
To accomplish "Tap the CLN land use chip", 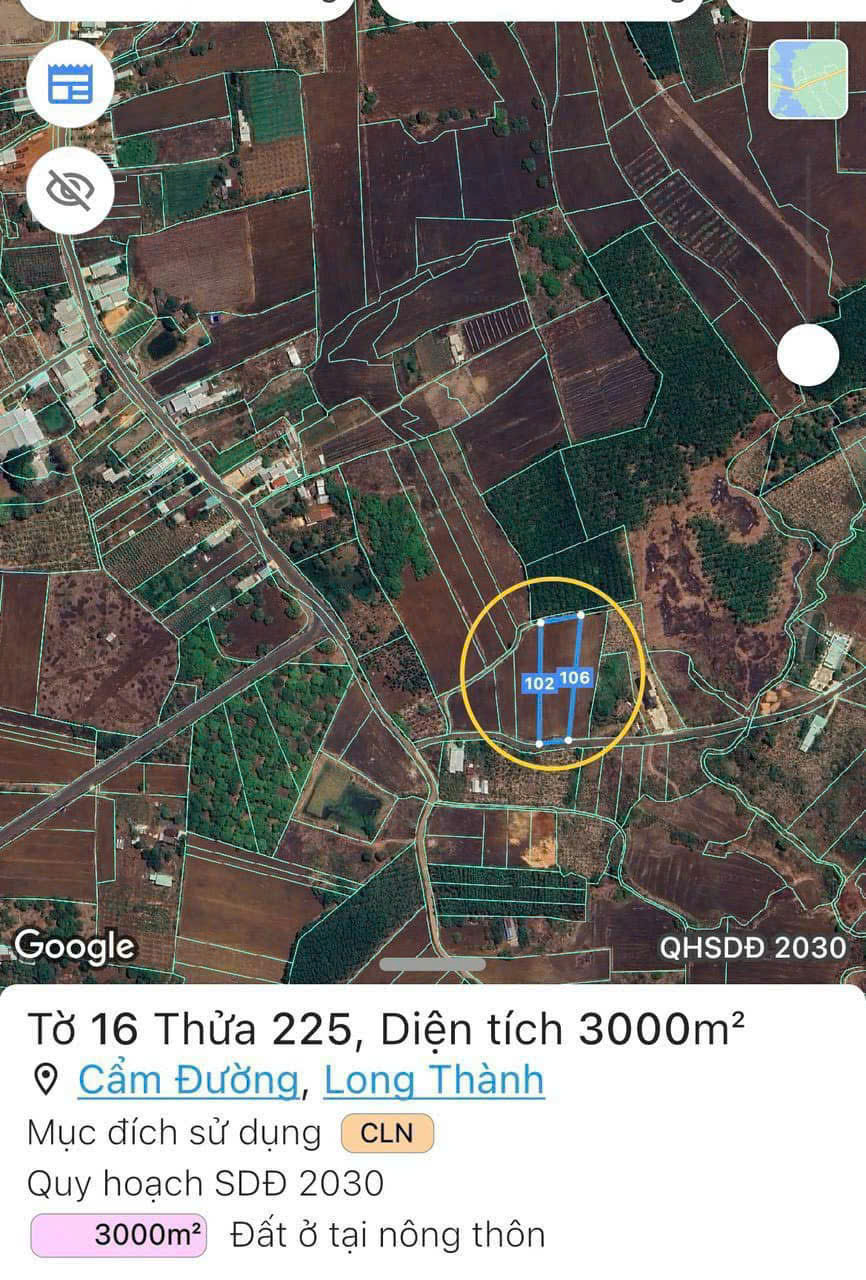I will tap(387, 1133).
